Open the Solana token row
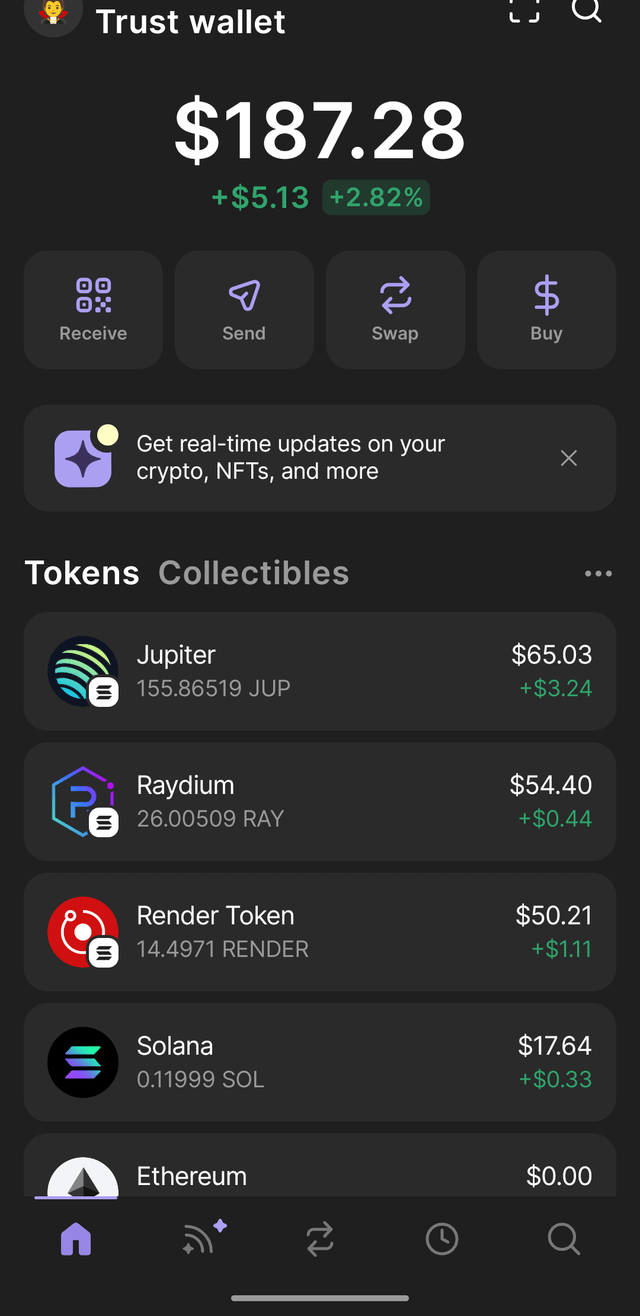This screenshot has width=640, height=1316. pos(320,1062)
